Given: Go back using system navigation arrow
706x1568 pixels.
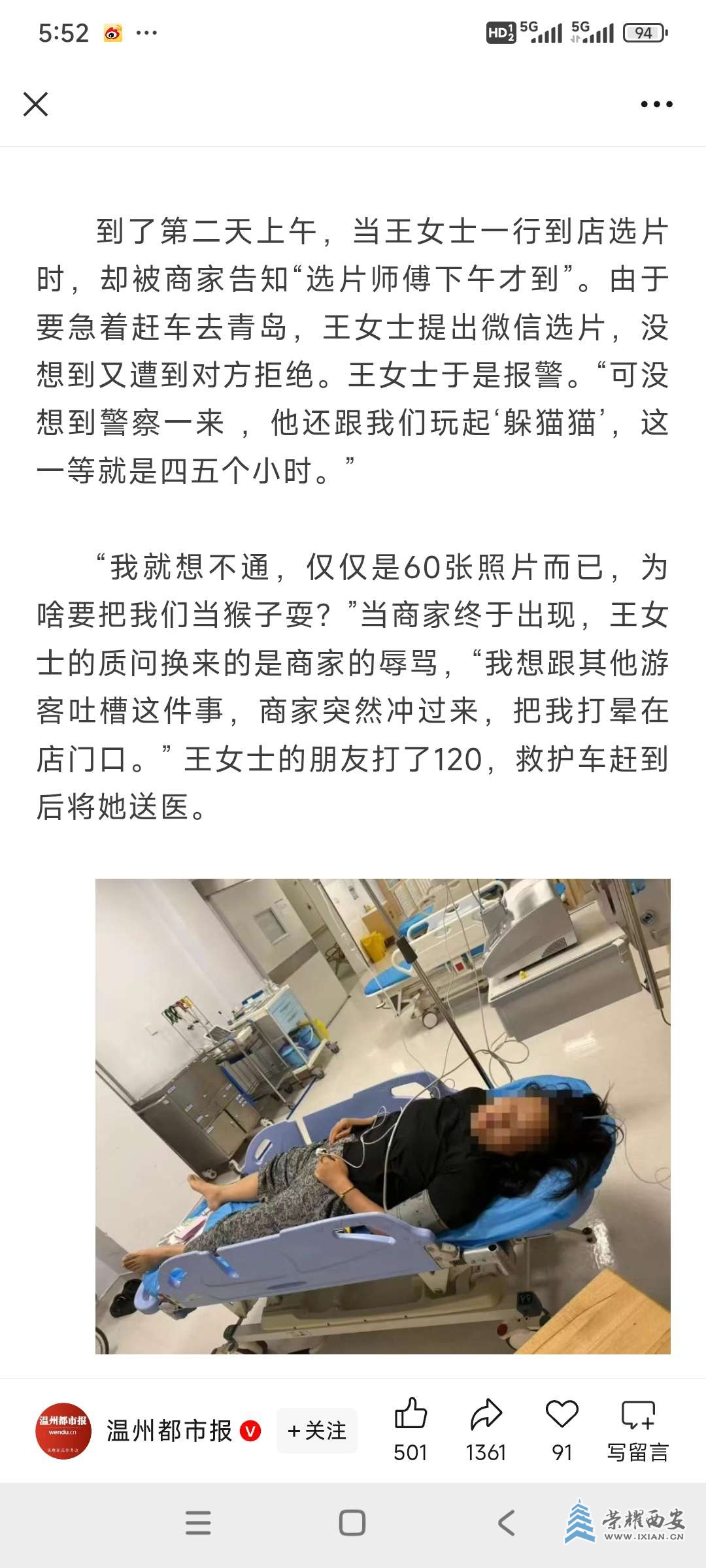Looking at the screenshot, I should (506, 1524).
